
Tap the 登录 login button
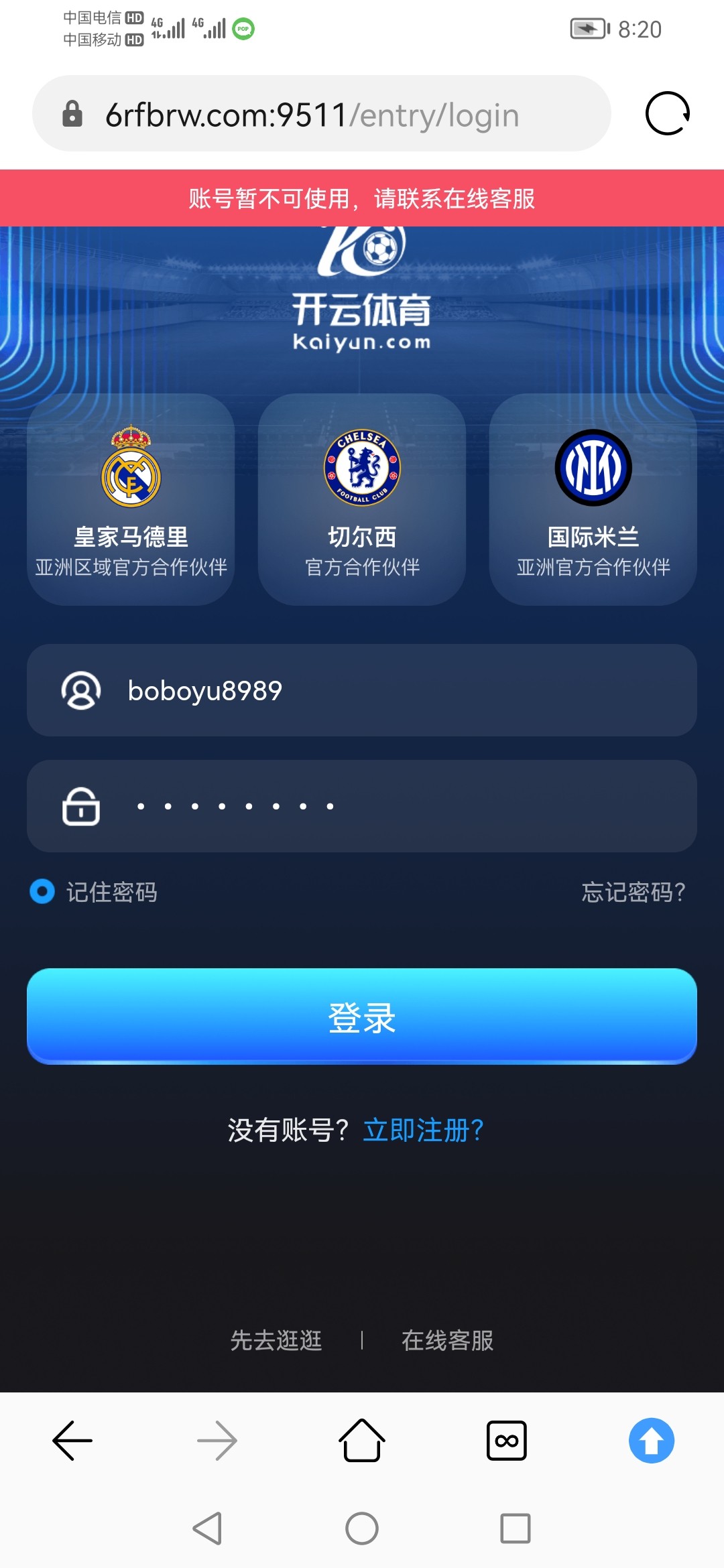tap(362, 1016)
